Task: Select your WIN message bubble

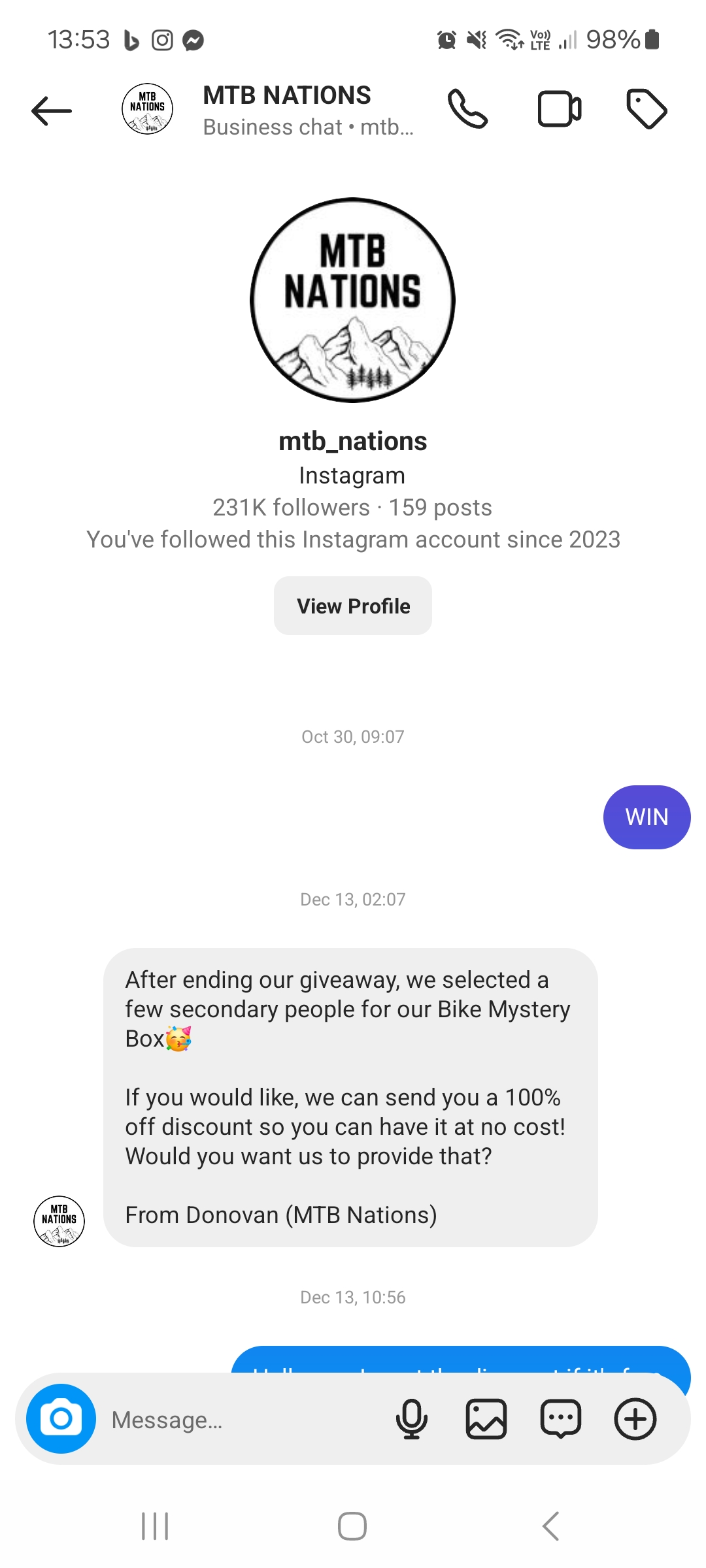Action: click(x=646, y=817)
